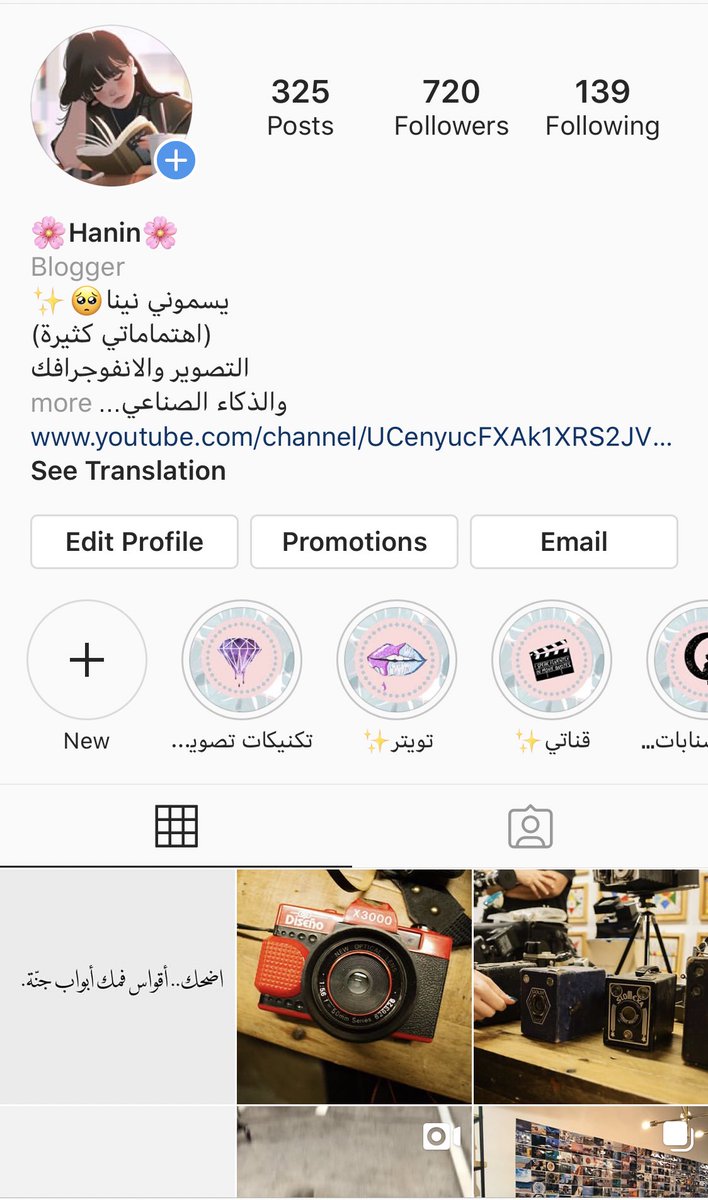Open the multi-photo wall of pictures post

click(x=591, y=1152)
